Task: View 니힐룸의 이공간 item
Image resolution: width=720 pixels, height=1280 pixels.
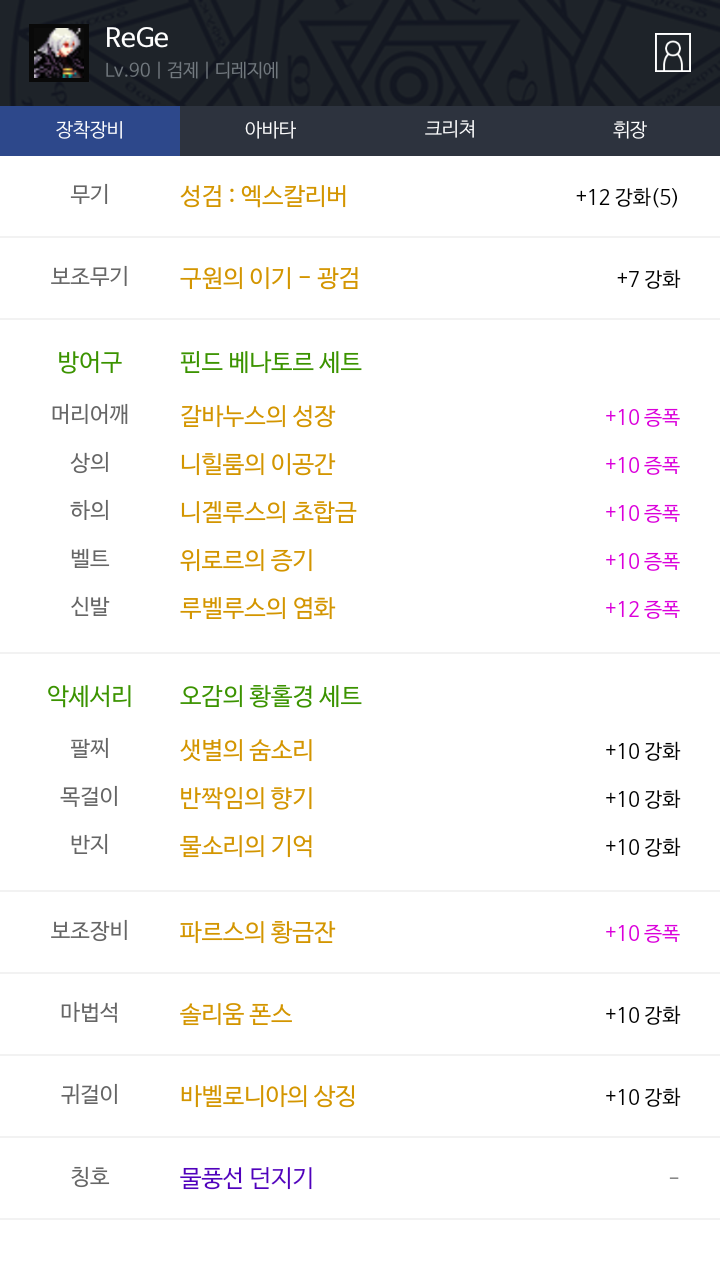Action: tap(257, 464)
